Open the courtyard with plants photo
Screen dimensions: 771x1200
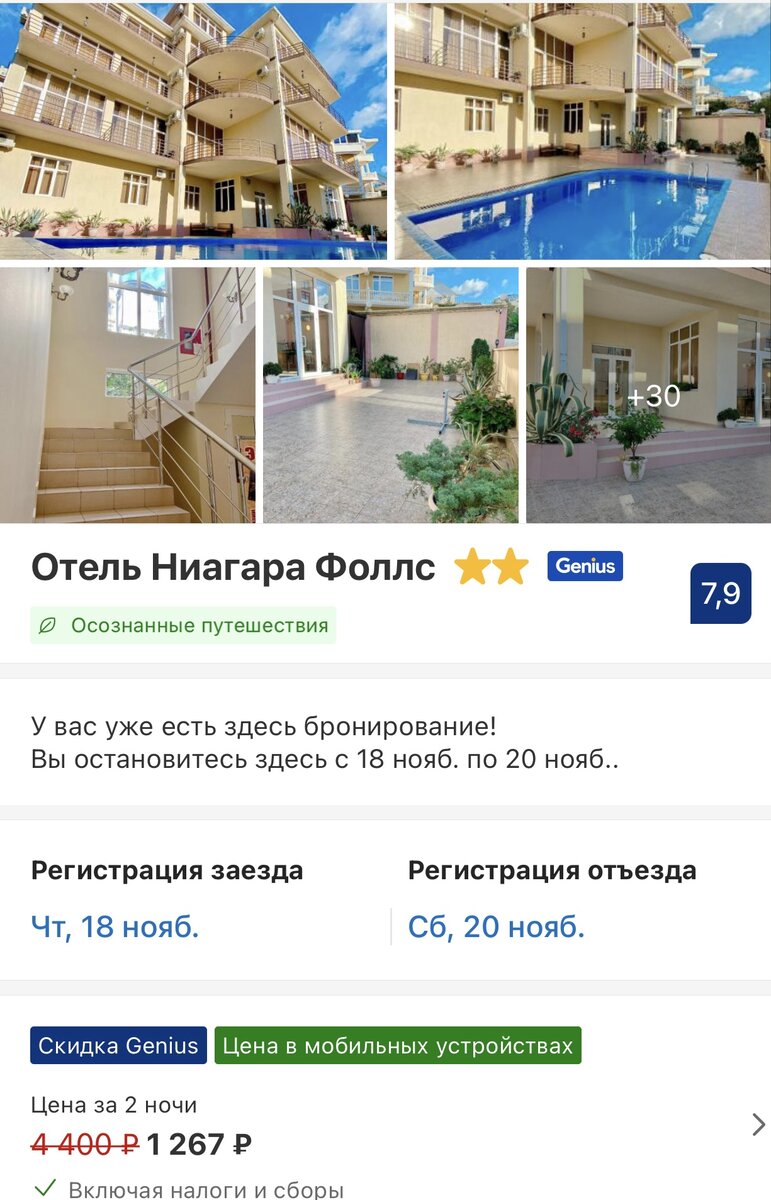point(390,395)
